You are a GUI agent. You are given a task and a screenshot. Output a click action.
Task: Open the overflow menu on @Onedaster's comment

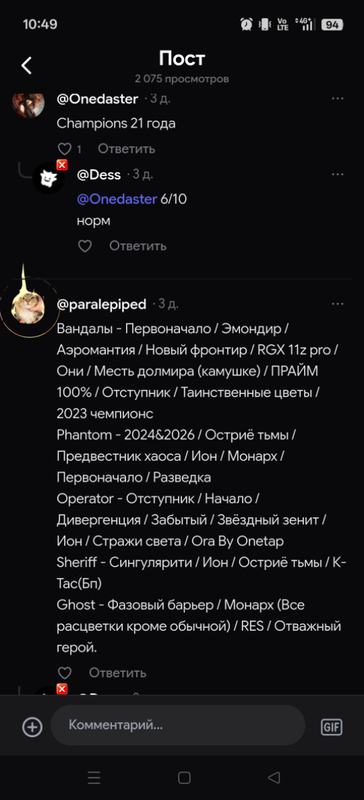(337, 98)
